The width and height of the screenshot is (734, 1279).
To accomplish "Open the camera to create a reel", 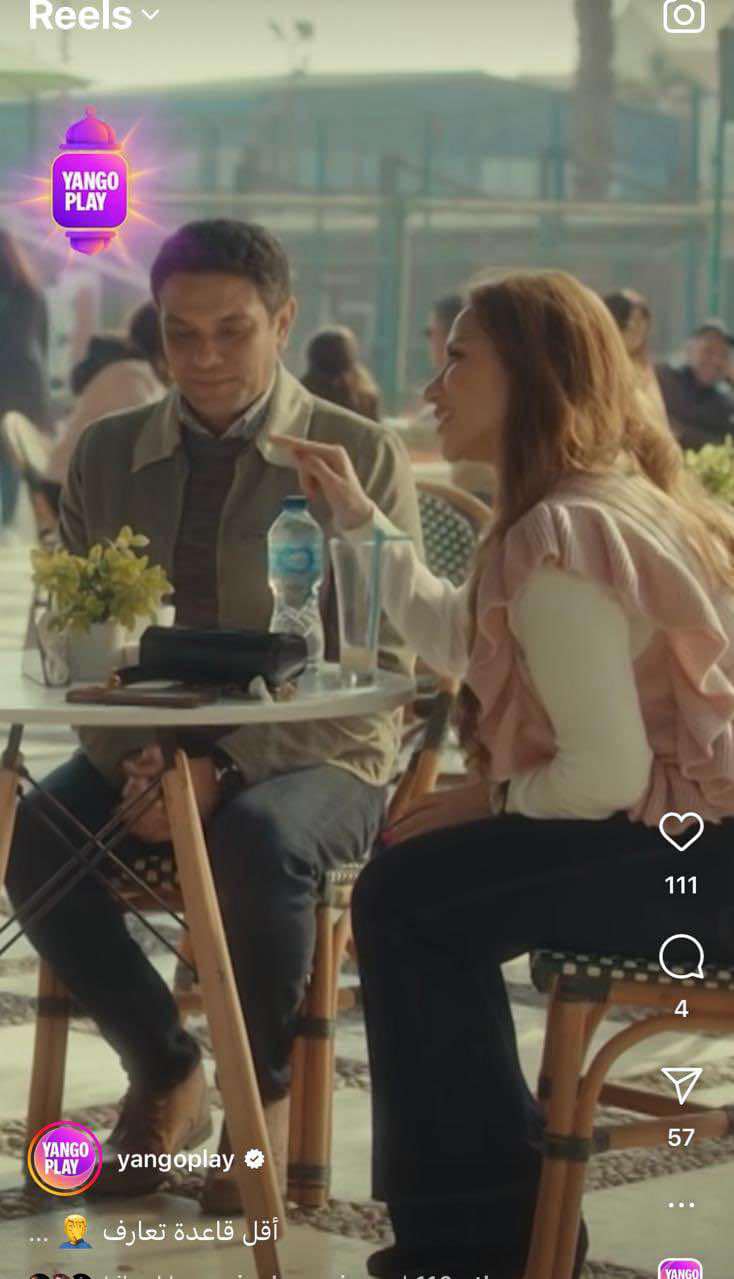I will (684, 14).
